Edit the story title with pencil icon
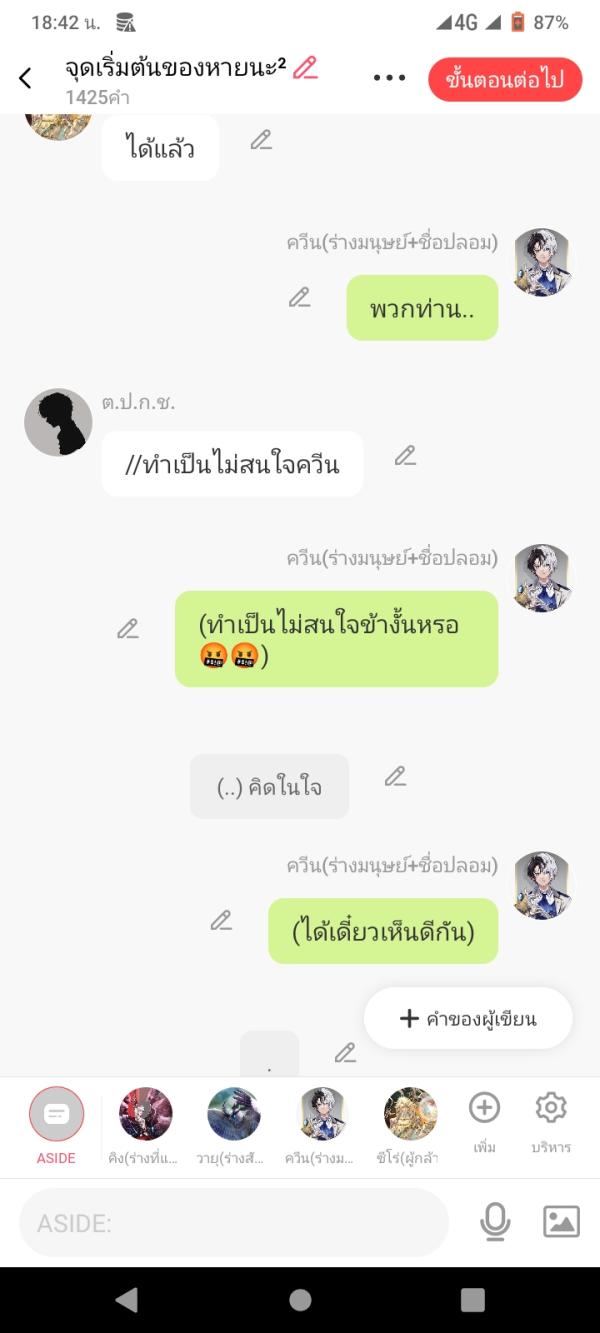The width and height of the screenshot is (600, 1333). tap(305, 68)
